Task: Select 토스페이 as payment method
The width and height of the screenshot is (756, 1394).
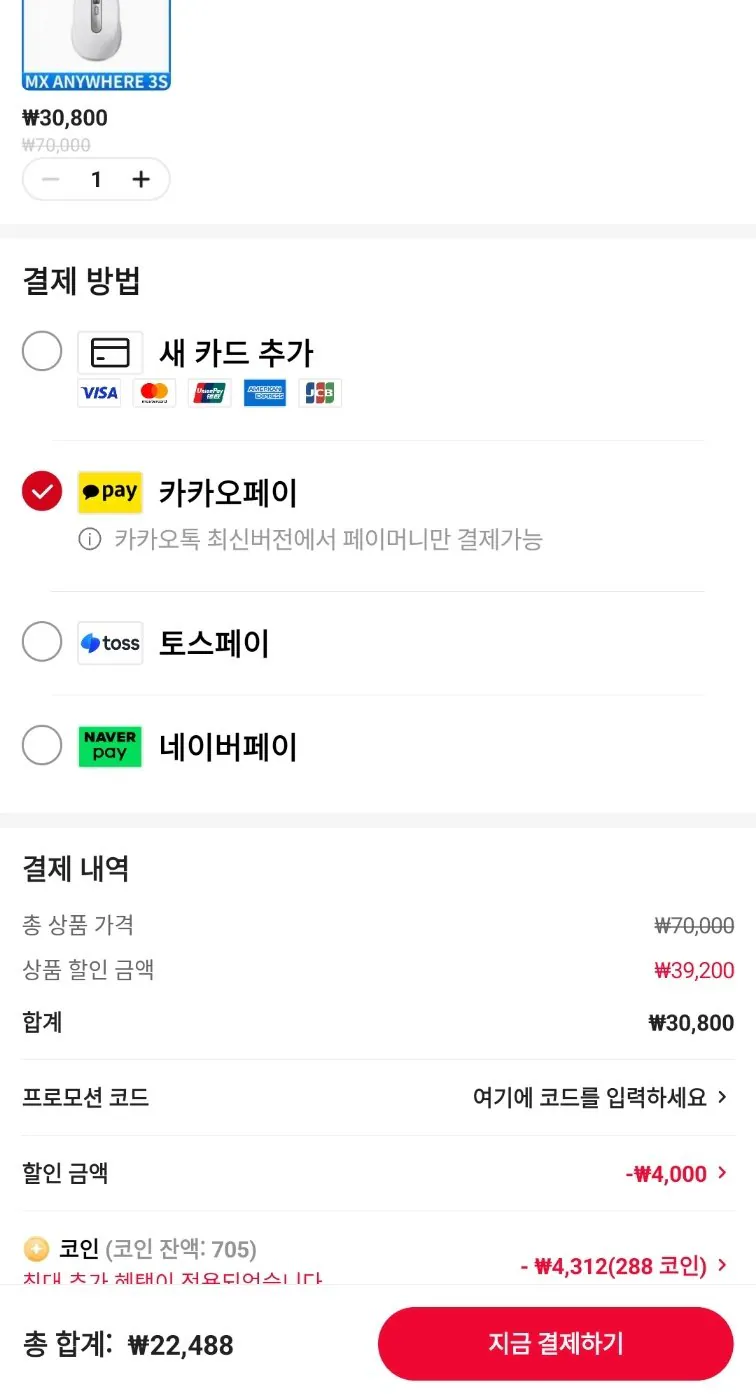Action: (42, 642)
